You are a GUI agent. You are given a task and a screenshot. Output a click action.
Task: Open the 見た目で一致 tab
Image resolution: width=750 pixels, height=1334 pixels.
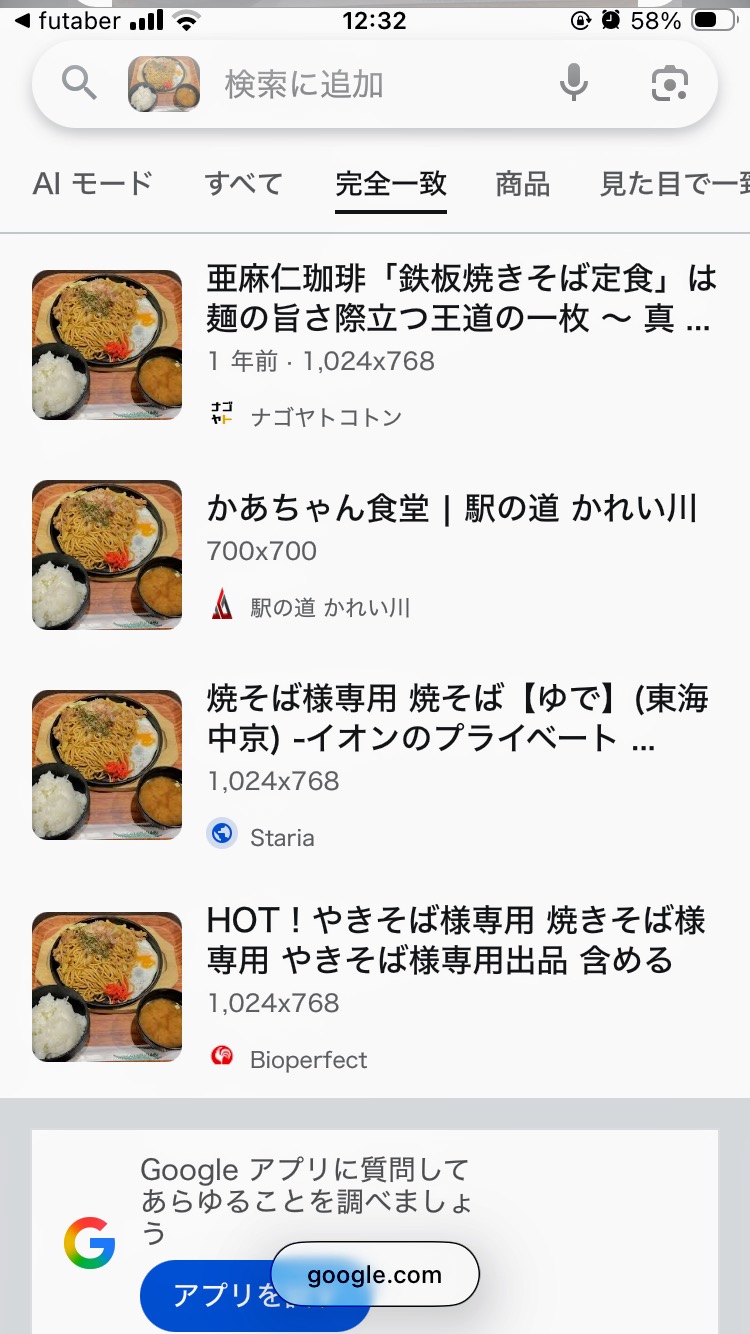click(672, 184)
